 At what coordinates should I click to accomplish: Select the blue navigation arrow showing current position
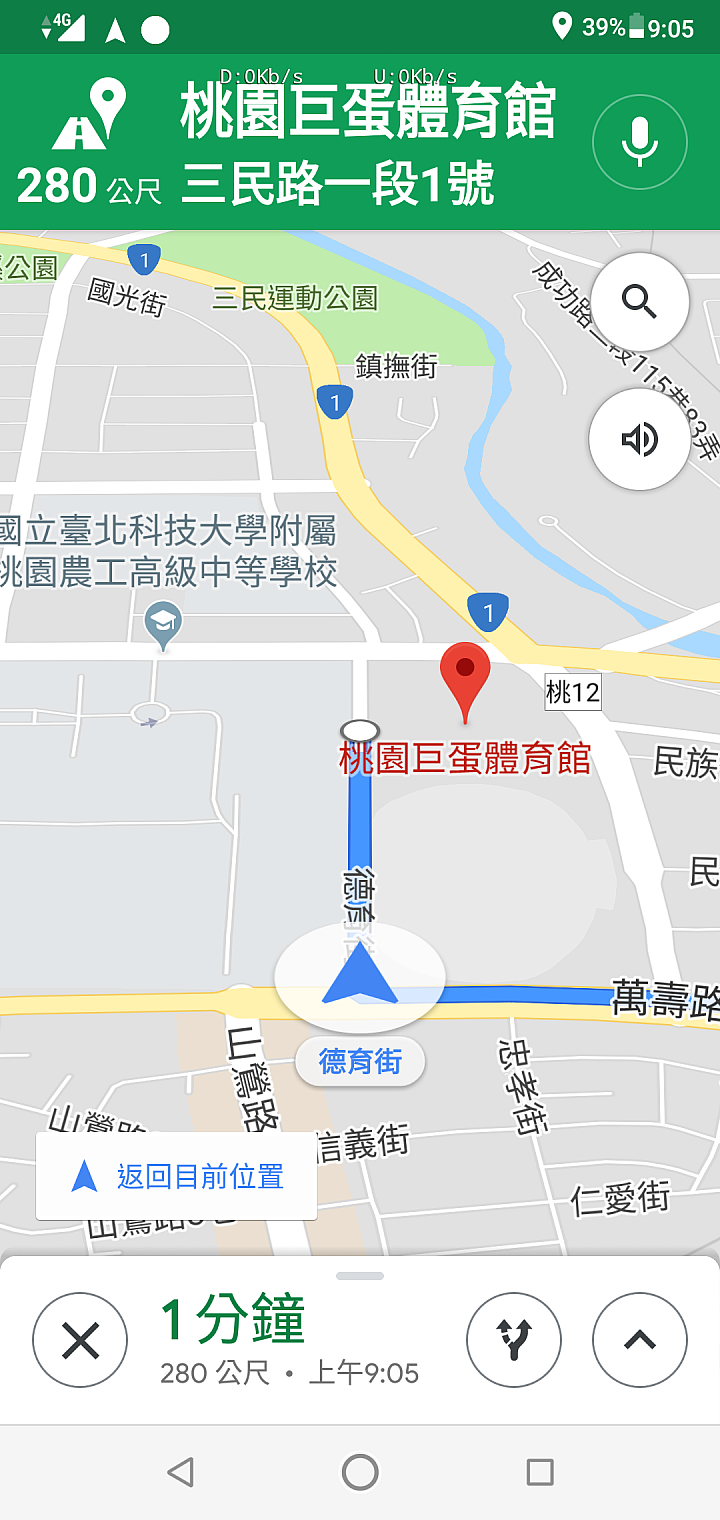point(360,982)
